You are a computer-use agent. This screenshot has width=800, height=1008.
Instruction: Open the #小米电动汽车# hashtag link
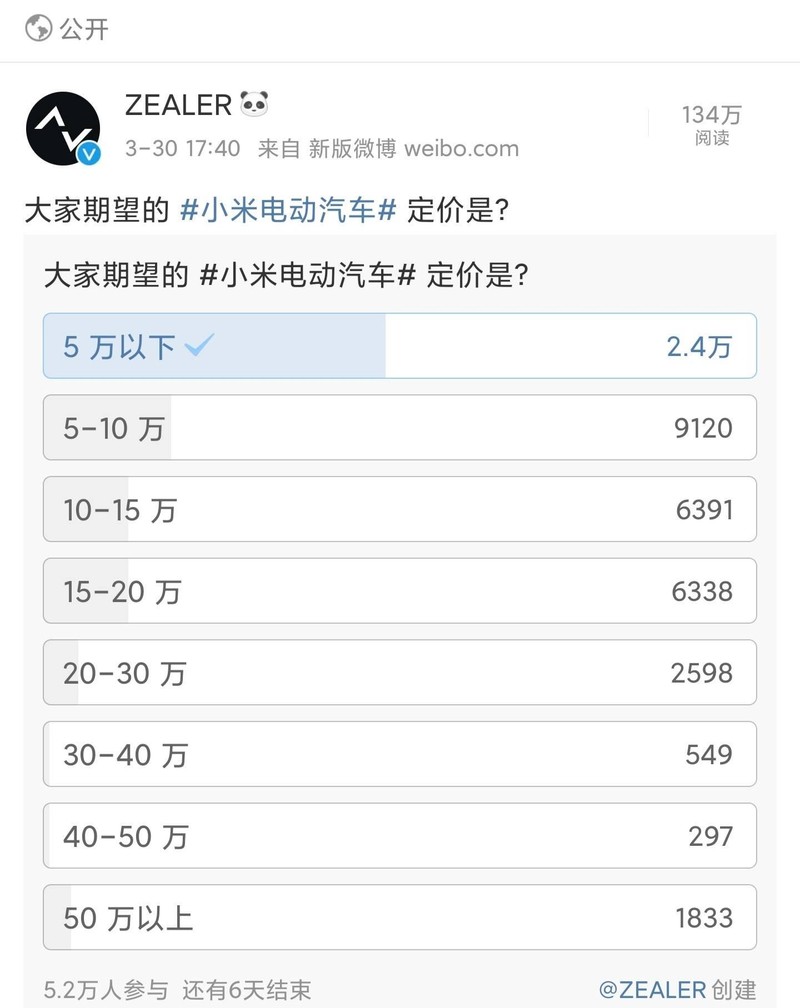(x=289, y=209)
